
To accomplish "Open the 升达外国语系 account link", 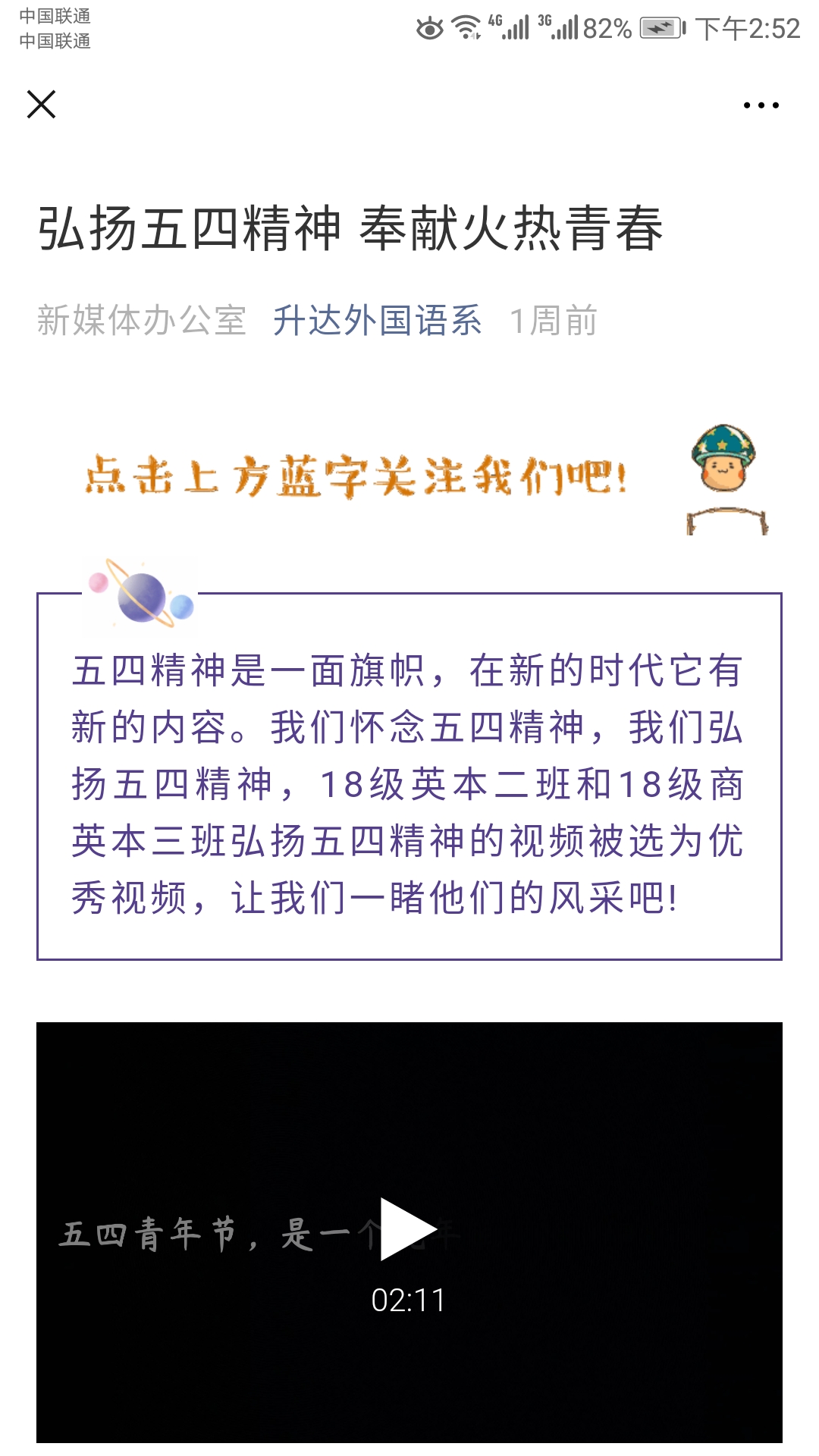I will point(377,320).
